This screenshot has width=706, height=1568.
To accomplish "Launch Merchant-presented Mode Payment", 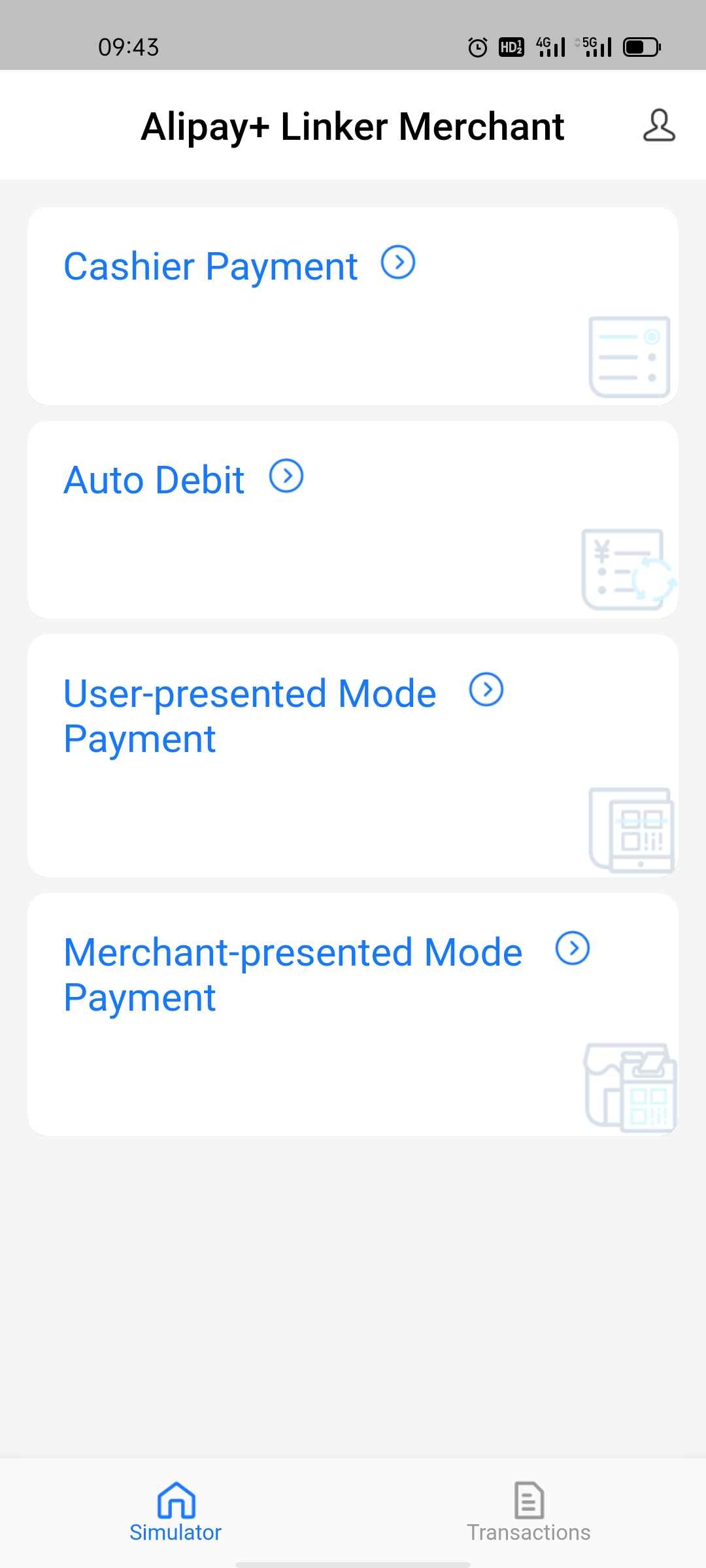I will click(352, 1014).
